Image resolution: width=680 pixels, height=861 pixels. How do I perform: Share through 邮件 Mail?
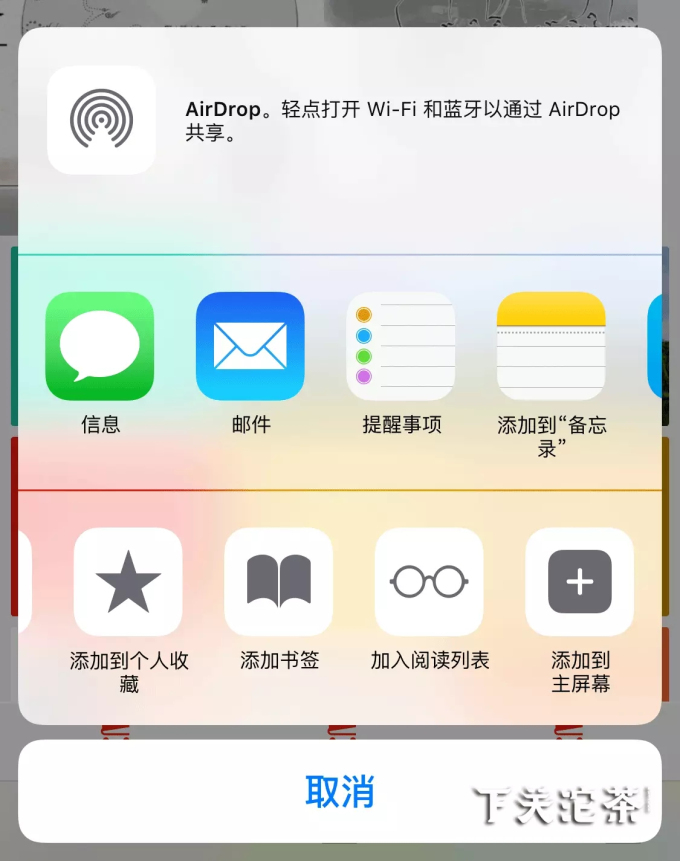(x=250, y=346)
